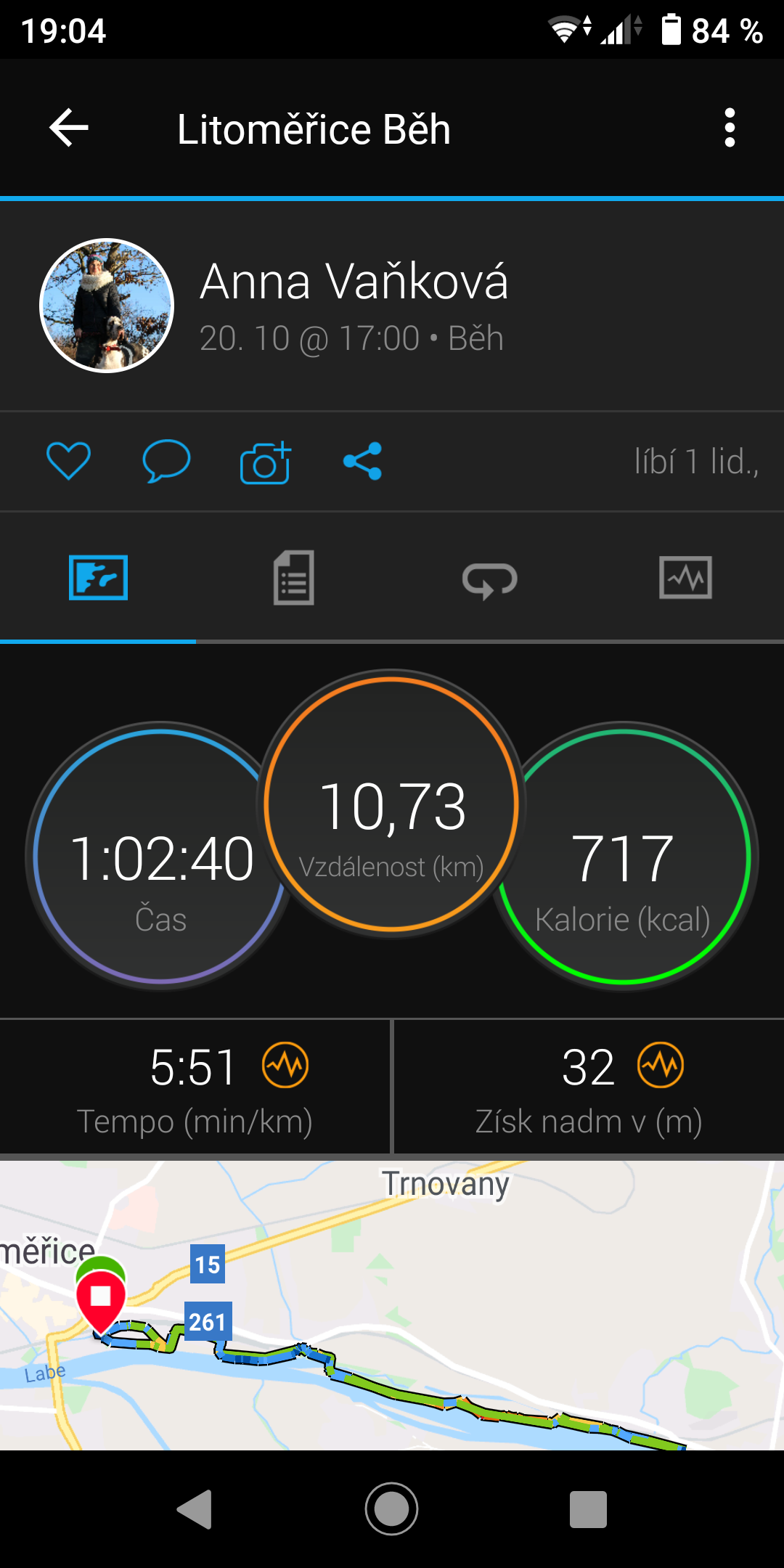Screen dimensions: 784x1568
Task: Open Anna Vaňková's profile picture
Action: [x=107, y=306]
